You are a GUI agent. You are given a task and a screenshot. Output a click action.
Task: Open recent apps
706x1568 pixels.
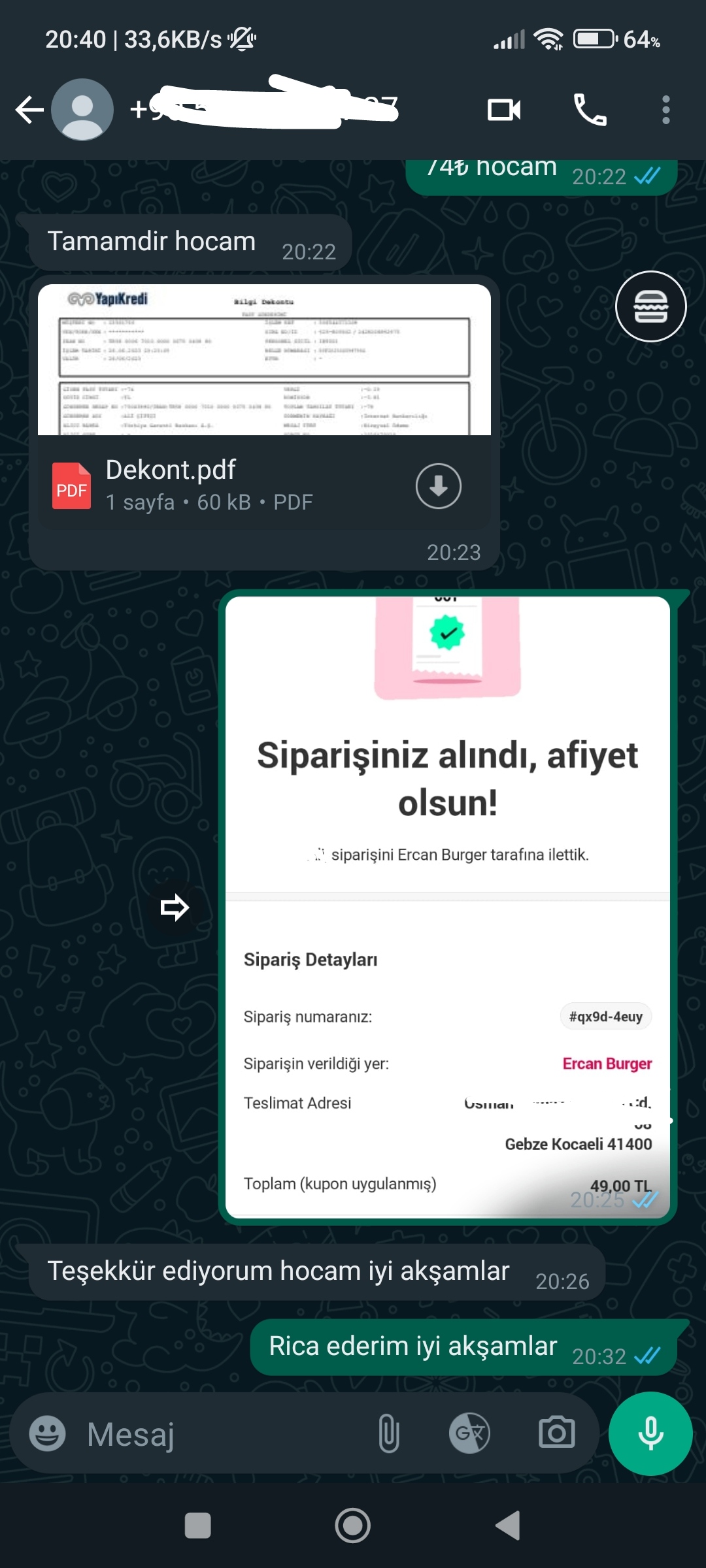tap(197, 1526)
